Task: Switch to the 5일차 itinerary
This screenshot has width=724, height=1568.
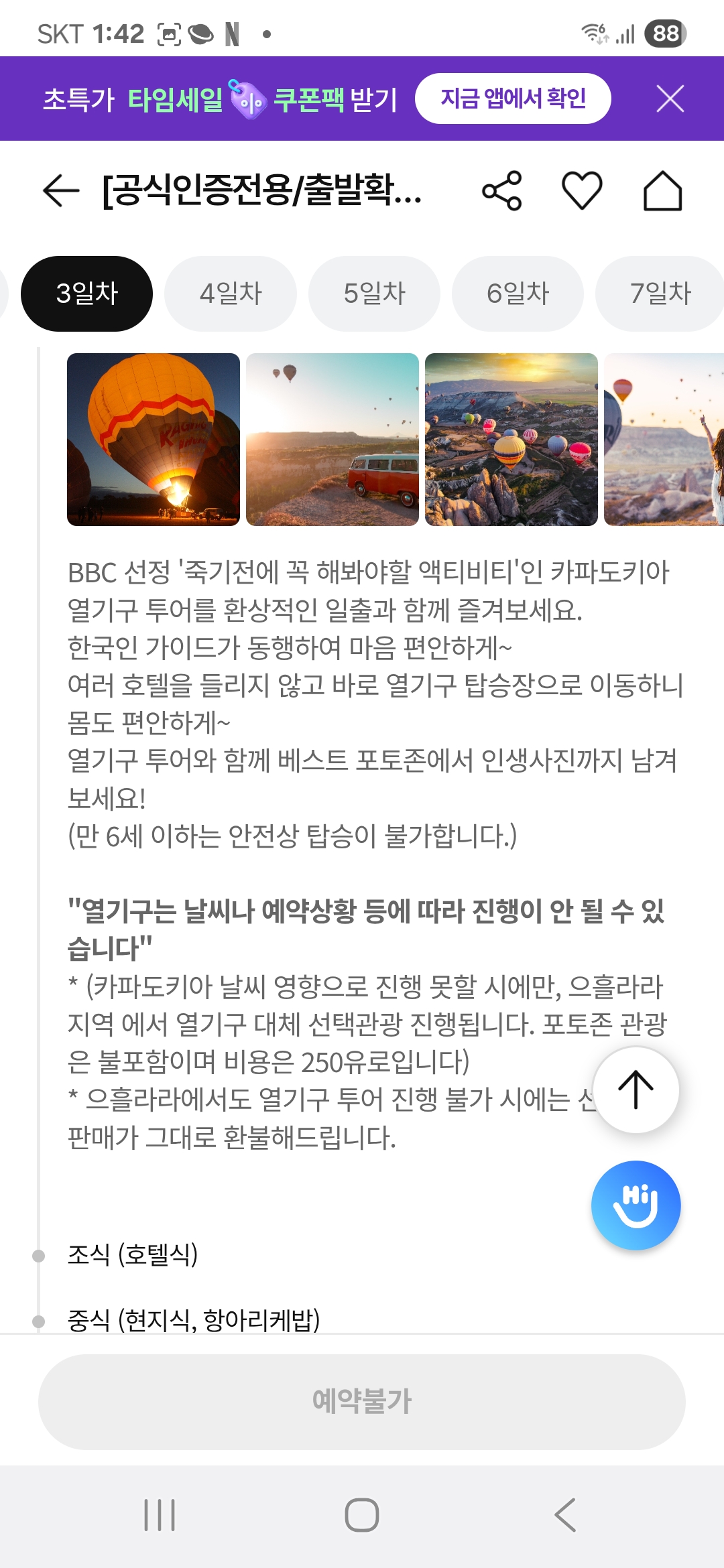Action: pos(374,293)
